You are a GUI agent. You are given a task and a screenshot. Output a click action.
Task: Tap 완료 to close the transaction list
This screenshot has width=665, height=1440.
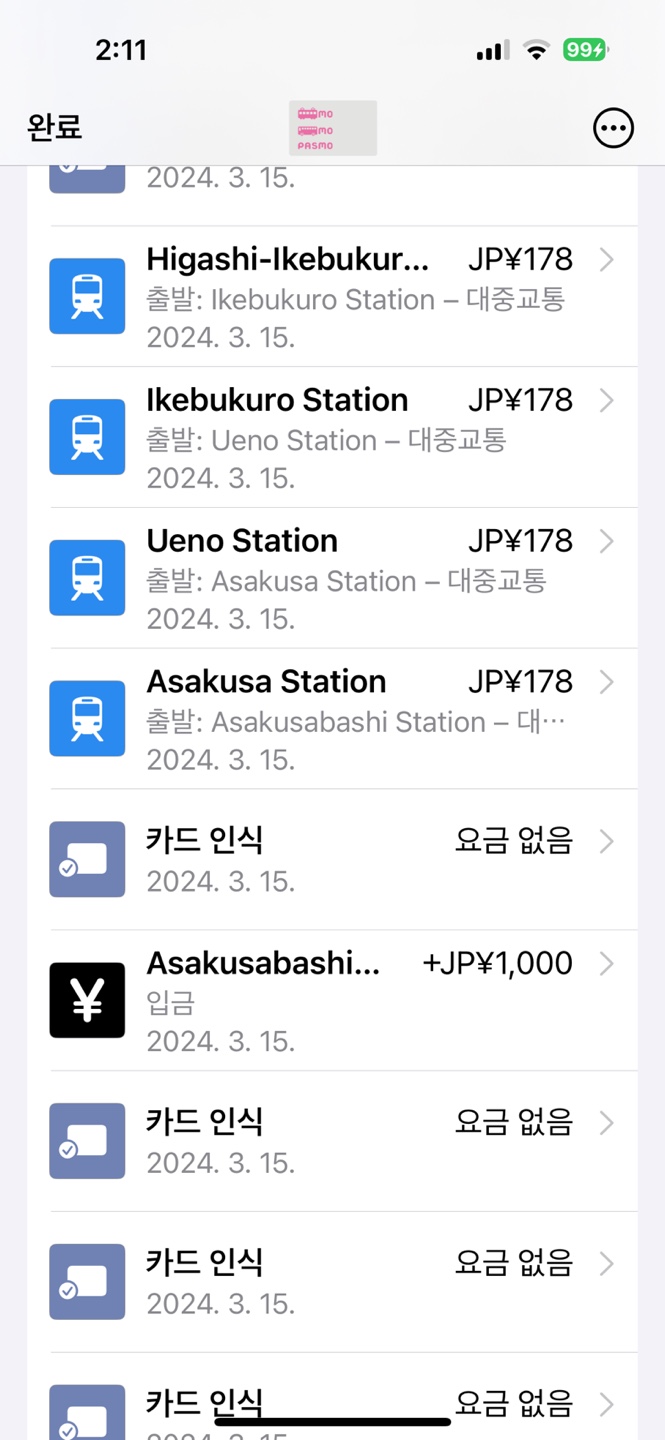55,128
